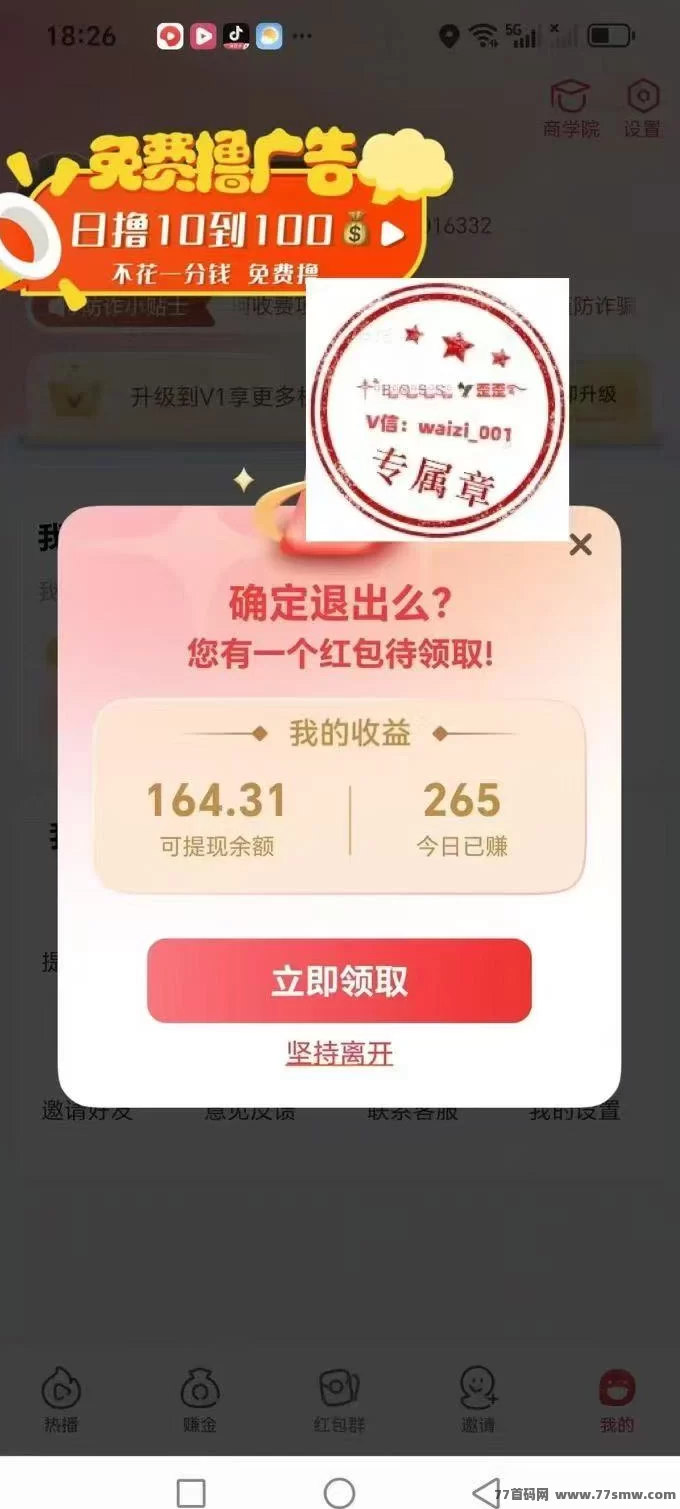Tap the 立即领取 button

(x=339, y=981)
